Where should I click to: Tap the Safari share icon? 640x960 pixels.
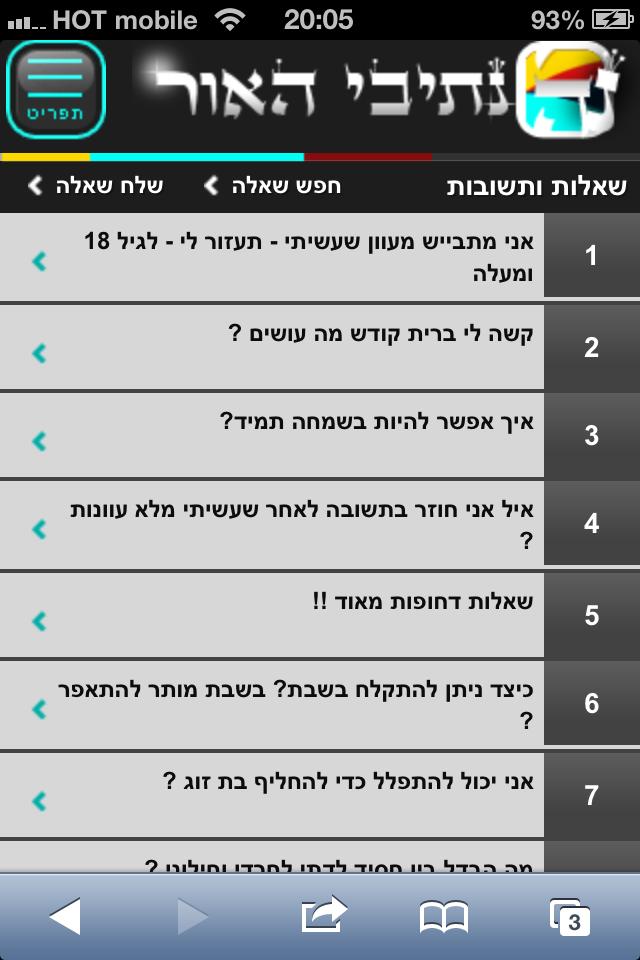click(322, 915)
